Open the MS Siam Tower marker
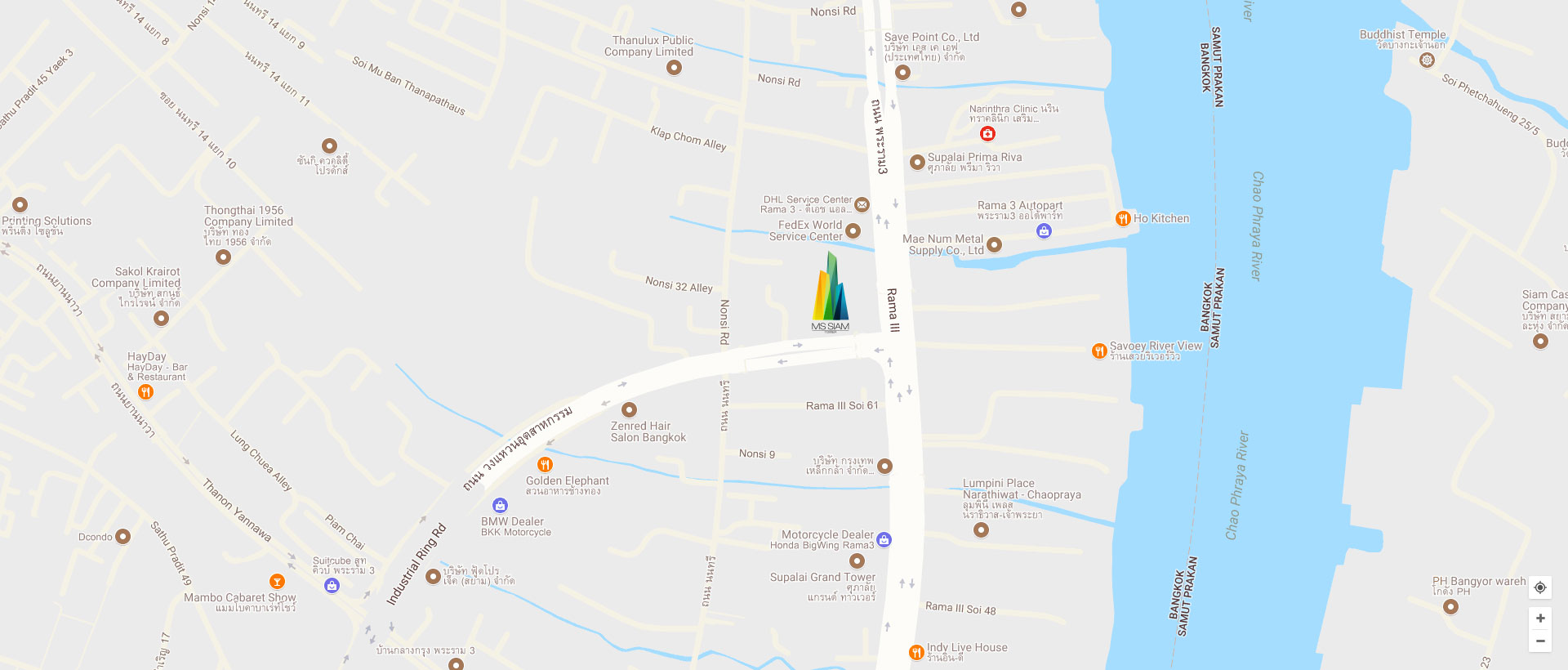Viewport: 1568px width, 670px height. pyautogui.click(x=831, y=292)
